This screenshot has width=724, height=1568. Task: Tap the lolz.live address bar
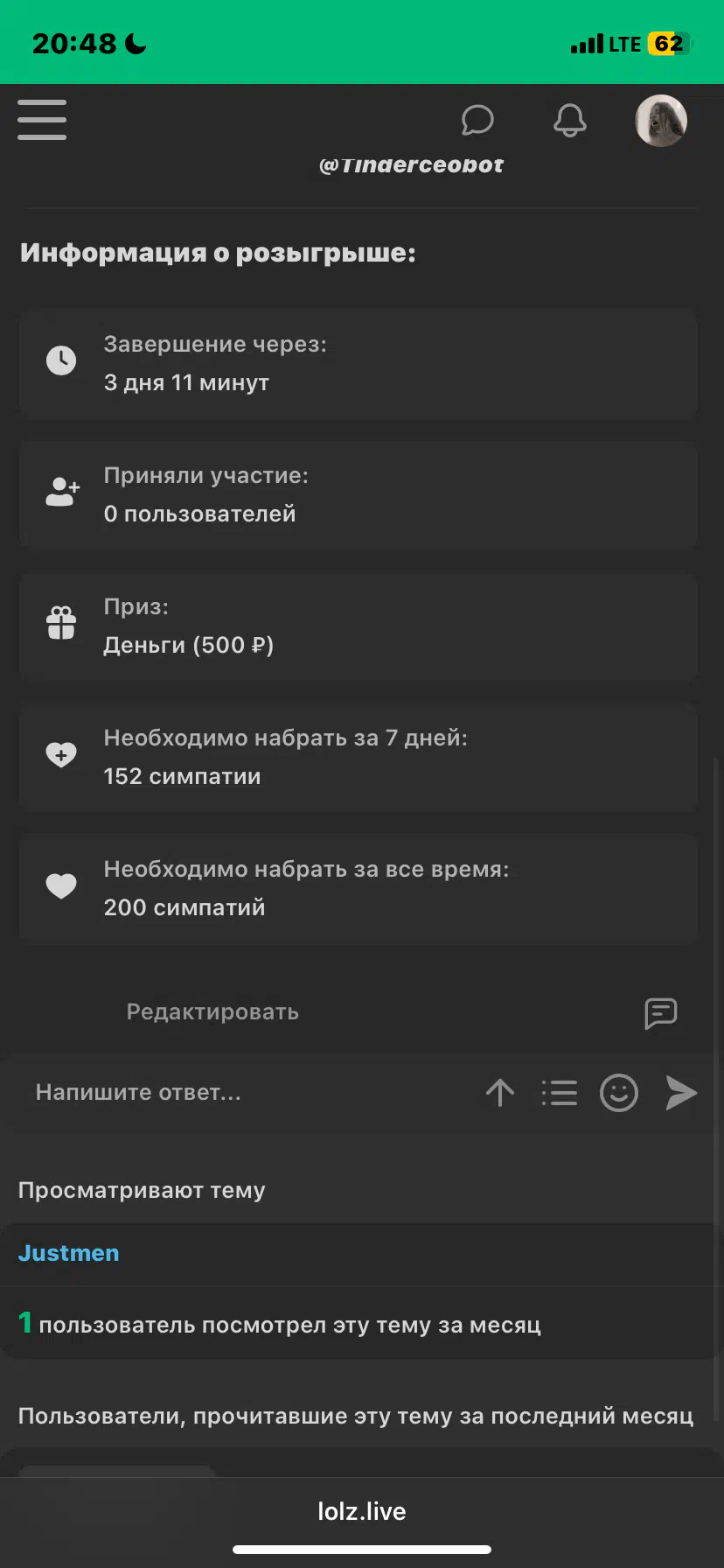362,1511
